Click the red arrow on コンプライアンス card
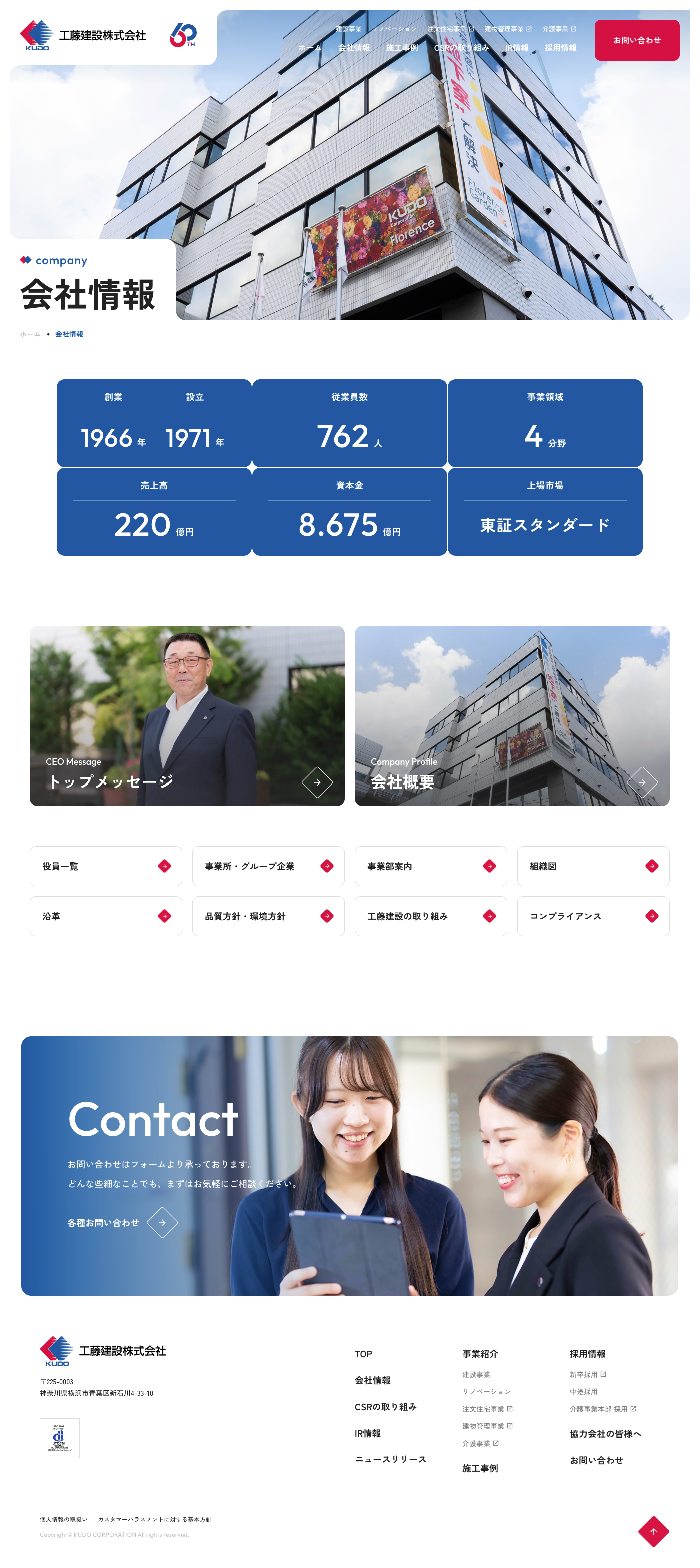The height and width of the screenshot is (1568, 700). coord(652,916)
